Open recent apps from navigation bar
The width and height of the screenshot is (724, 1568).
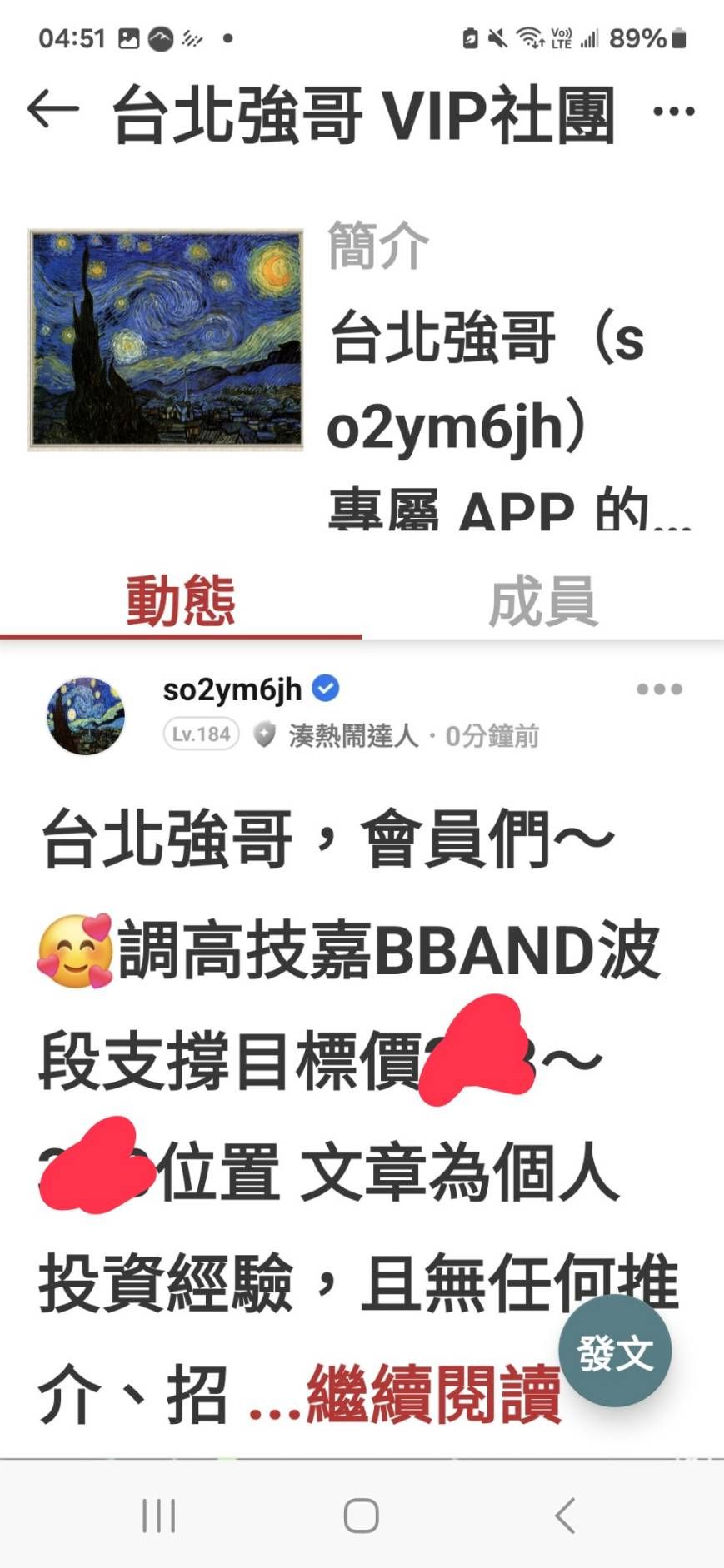point(158,1516)
